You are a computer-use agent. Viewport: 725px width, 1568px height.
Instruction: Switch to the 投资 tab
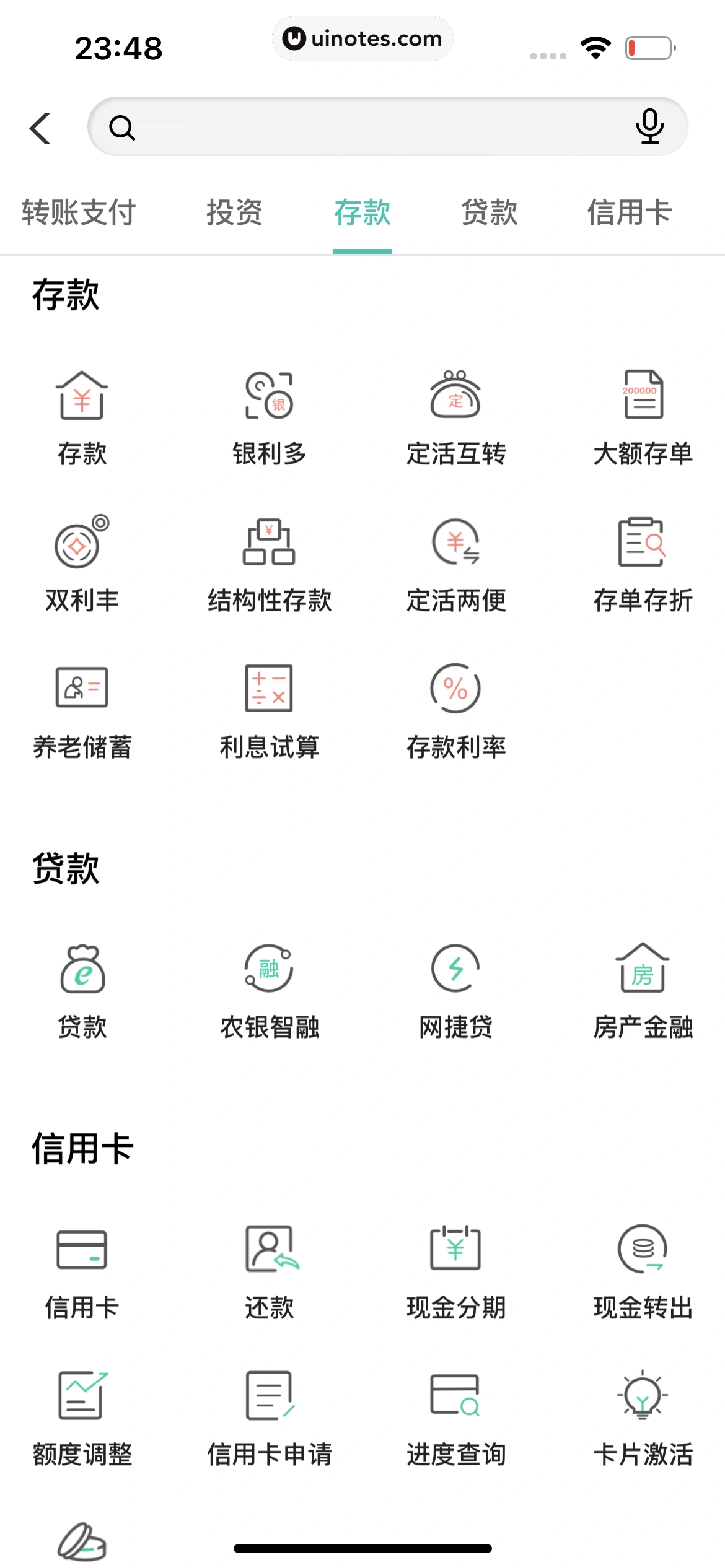[234, 213]
